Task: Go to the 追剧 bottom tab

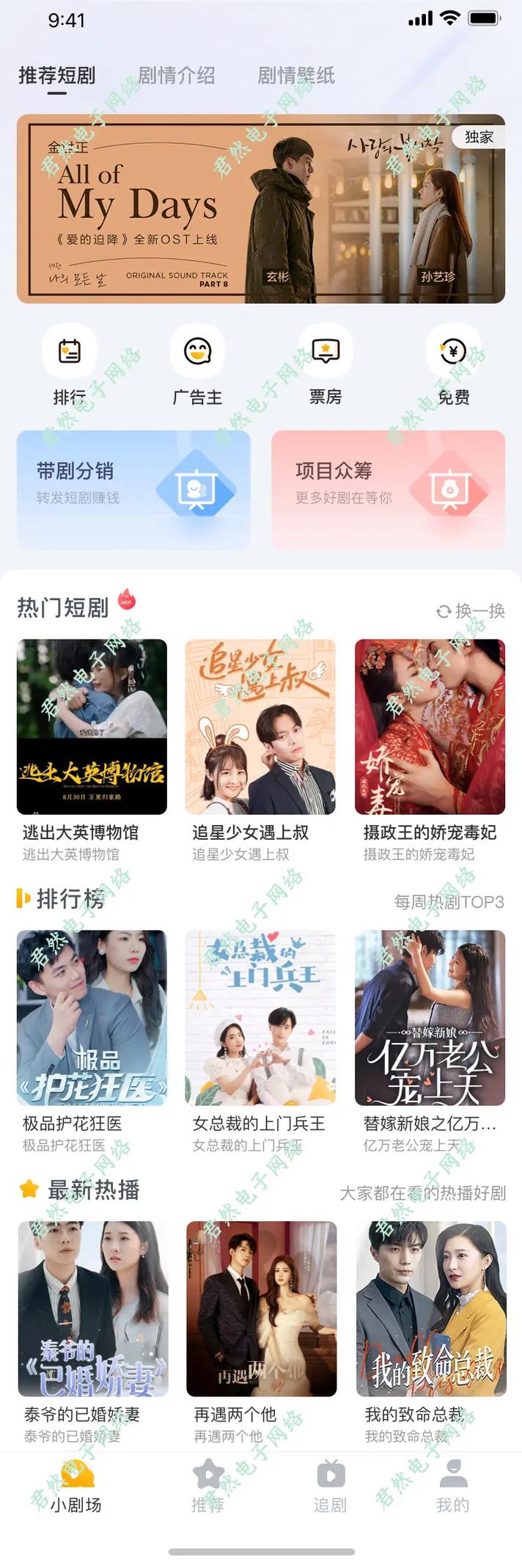Action: pos(331,1486)
